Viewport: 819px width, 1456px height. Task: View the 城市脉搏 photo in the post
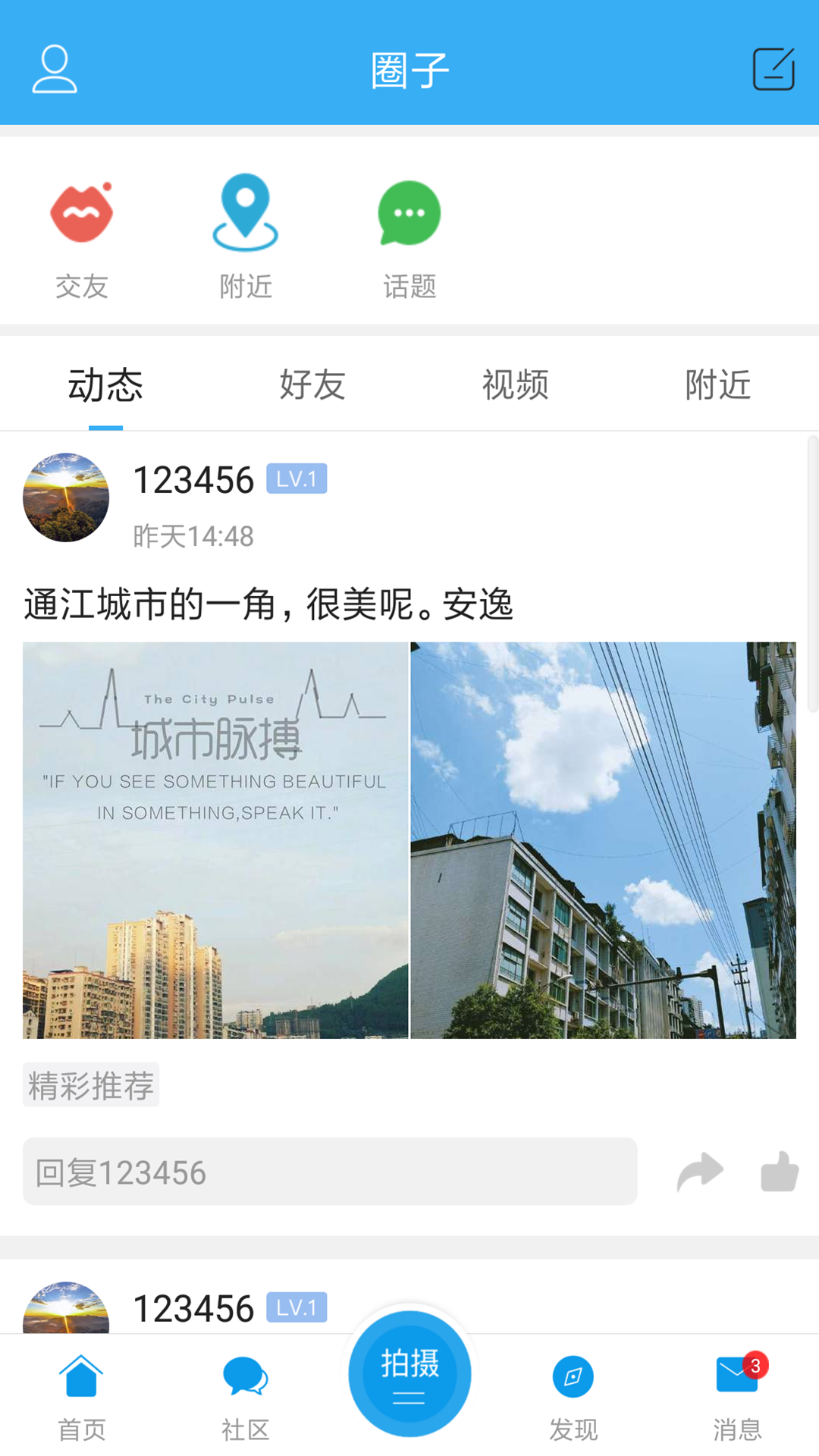pyautogui.click(x=215, y=840)
